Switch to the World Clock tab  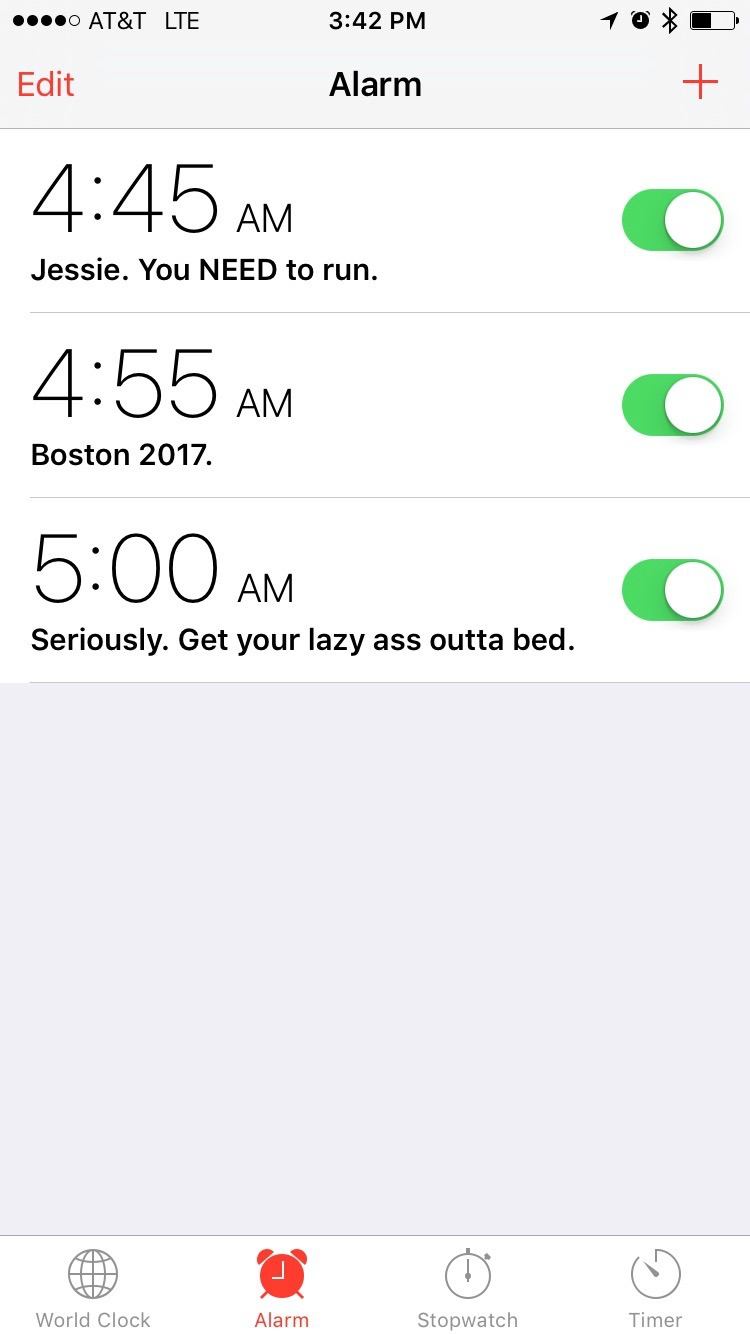(x=93, y=1288)
